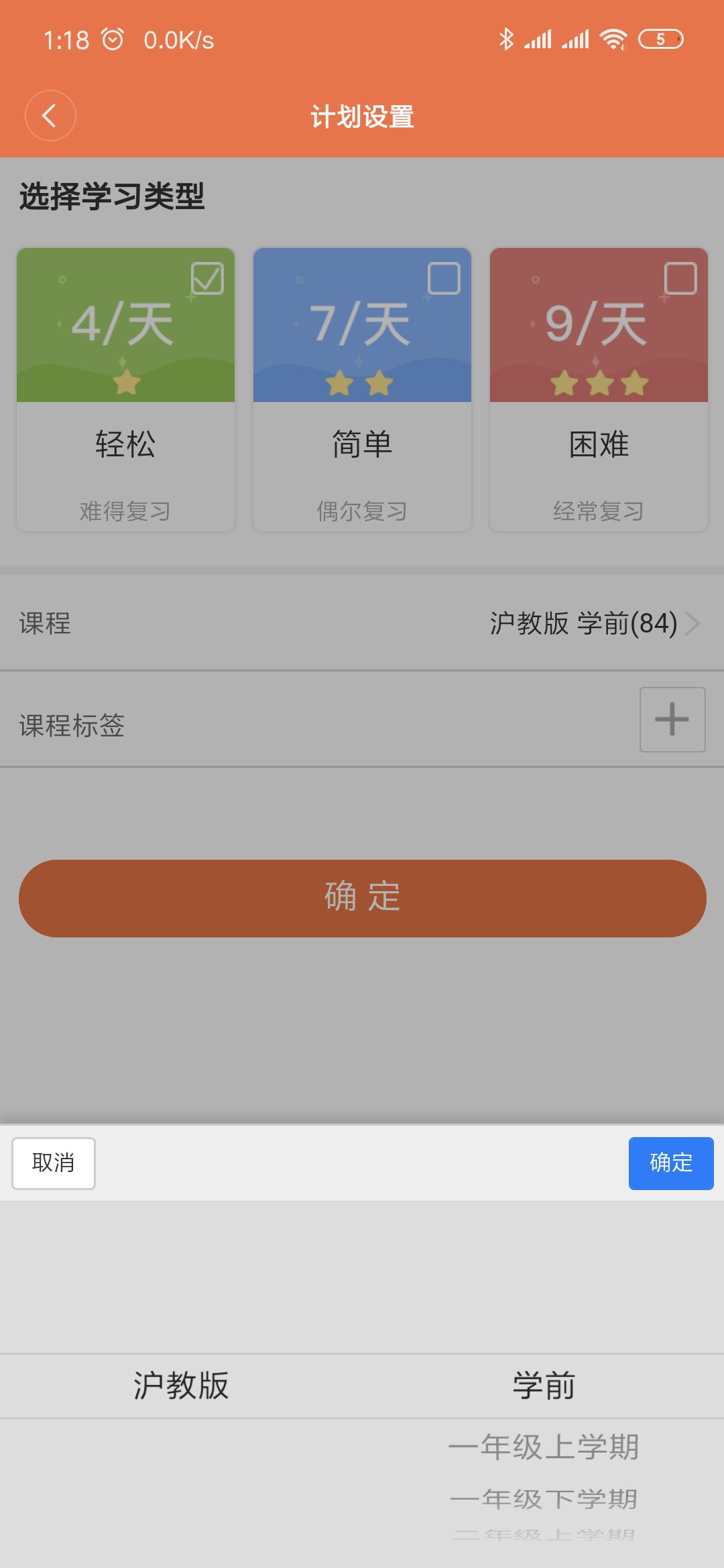724x1568 pixels.
Task: Tap the battery indicator in status bar
Action: (x=660, y=40)
